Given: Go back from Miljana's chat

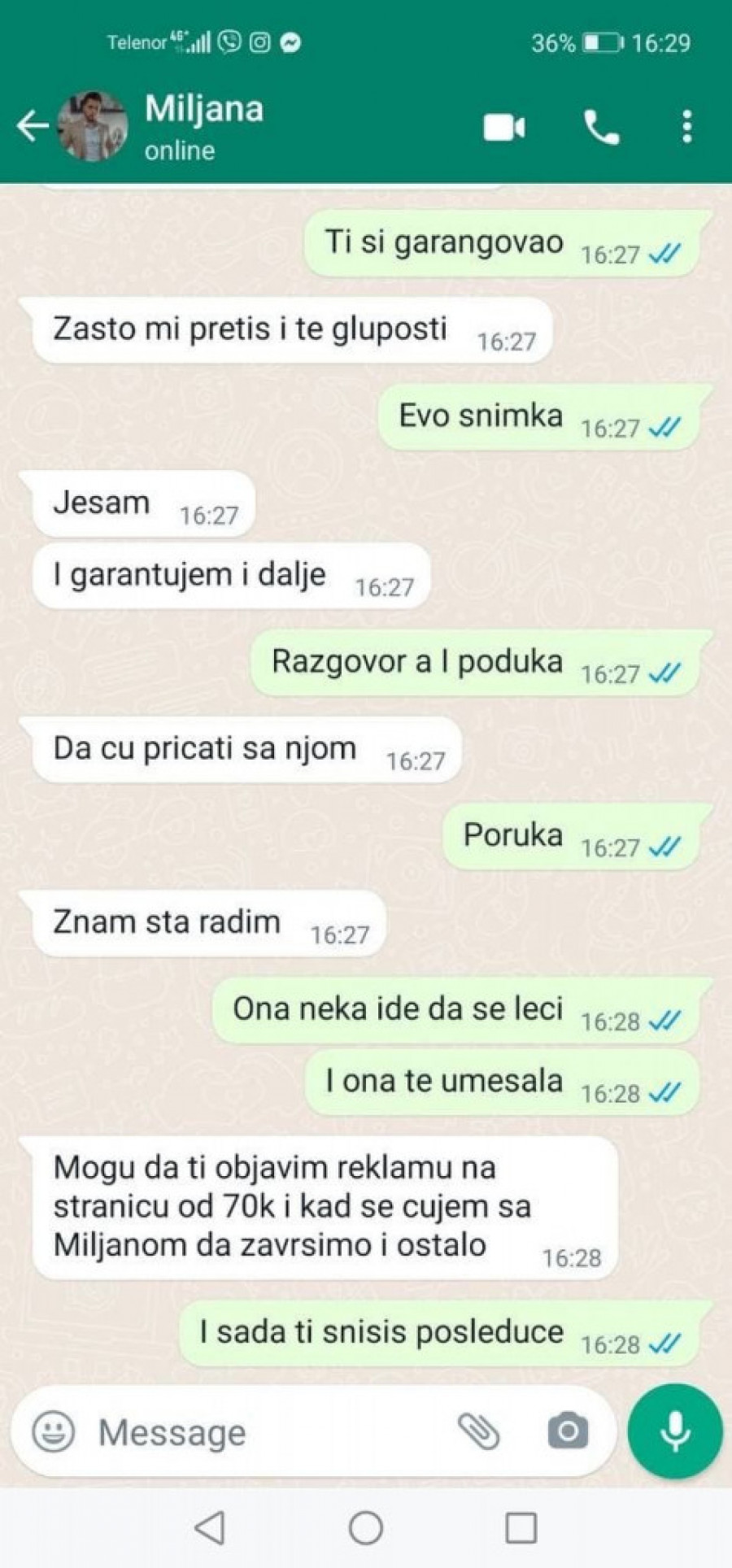Looking at the screenshot, I should [33, 127].
